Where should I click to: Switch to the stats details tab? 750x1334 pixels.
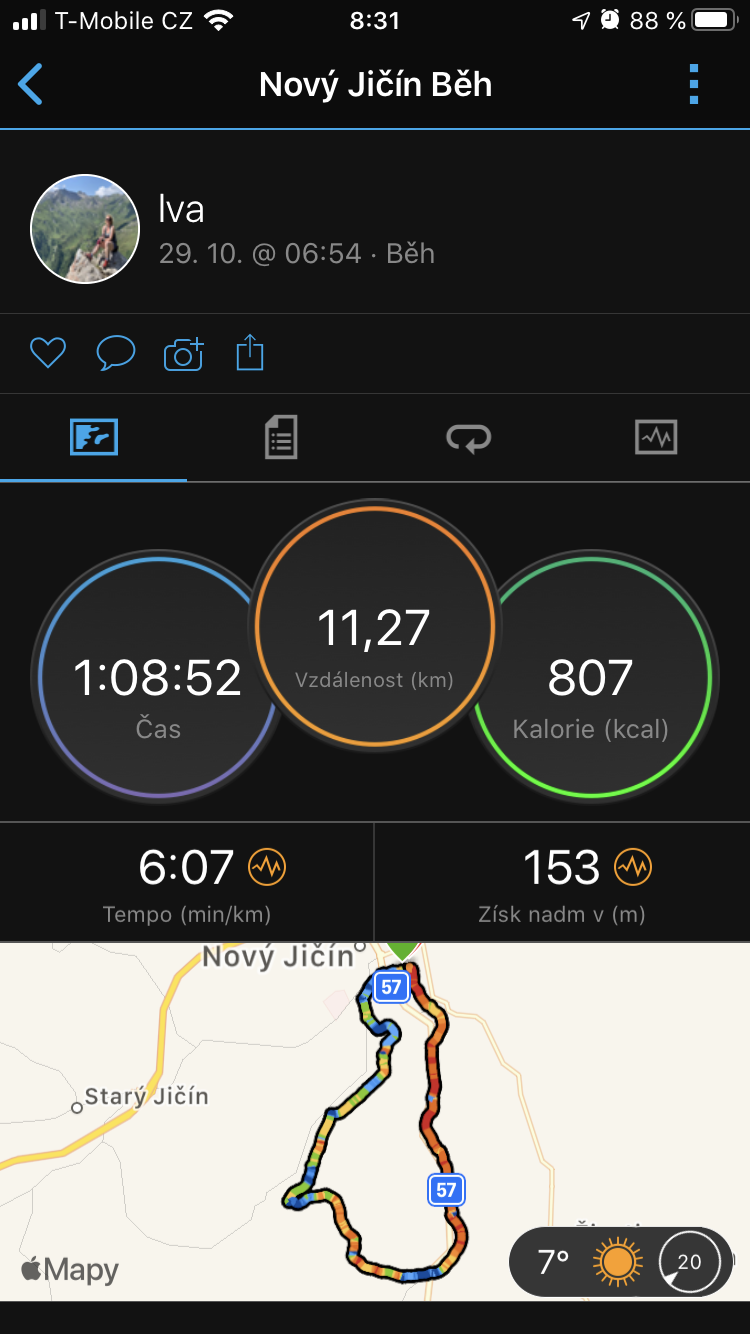coord(281,438)
